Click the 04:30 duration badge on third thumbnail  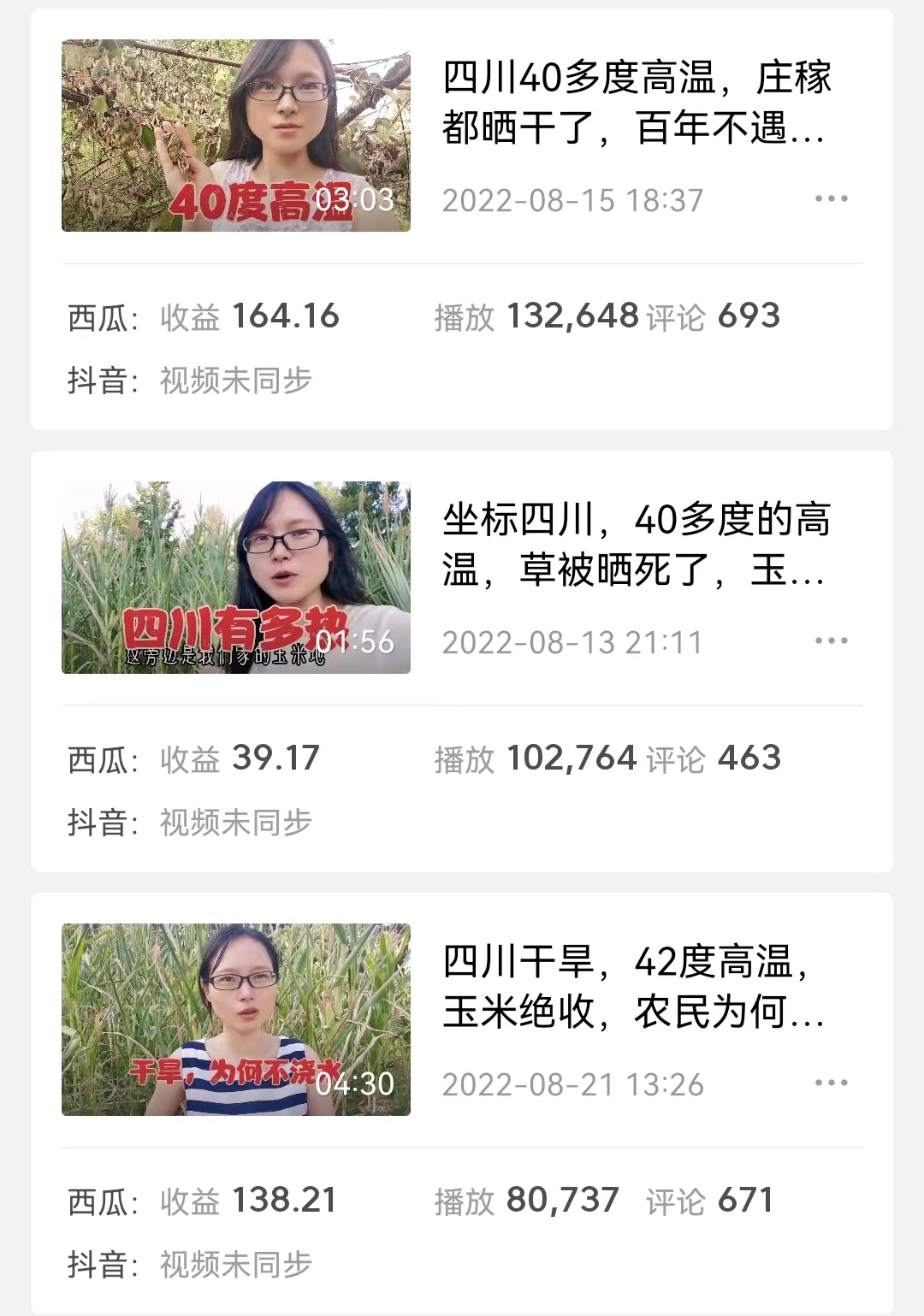point(355,1084)
